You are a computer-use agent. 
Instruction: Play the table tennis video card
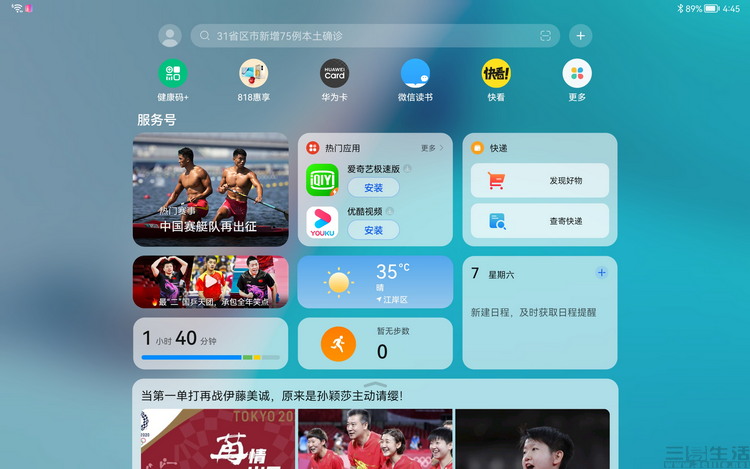(x=211, y=282)
